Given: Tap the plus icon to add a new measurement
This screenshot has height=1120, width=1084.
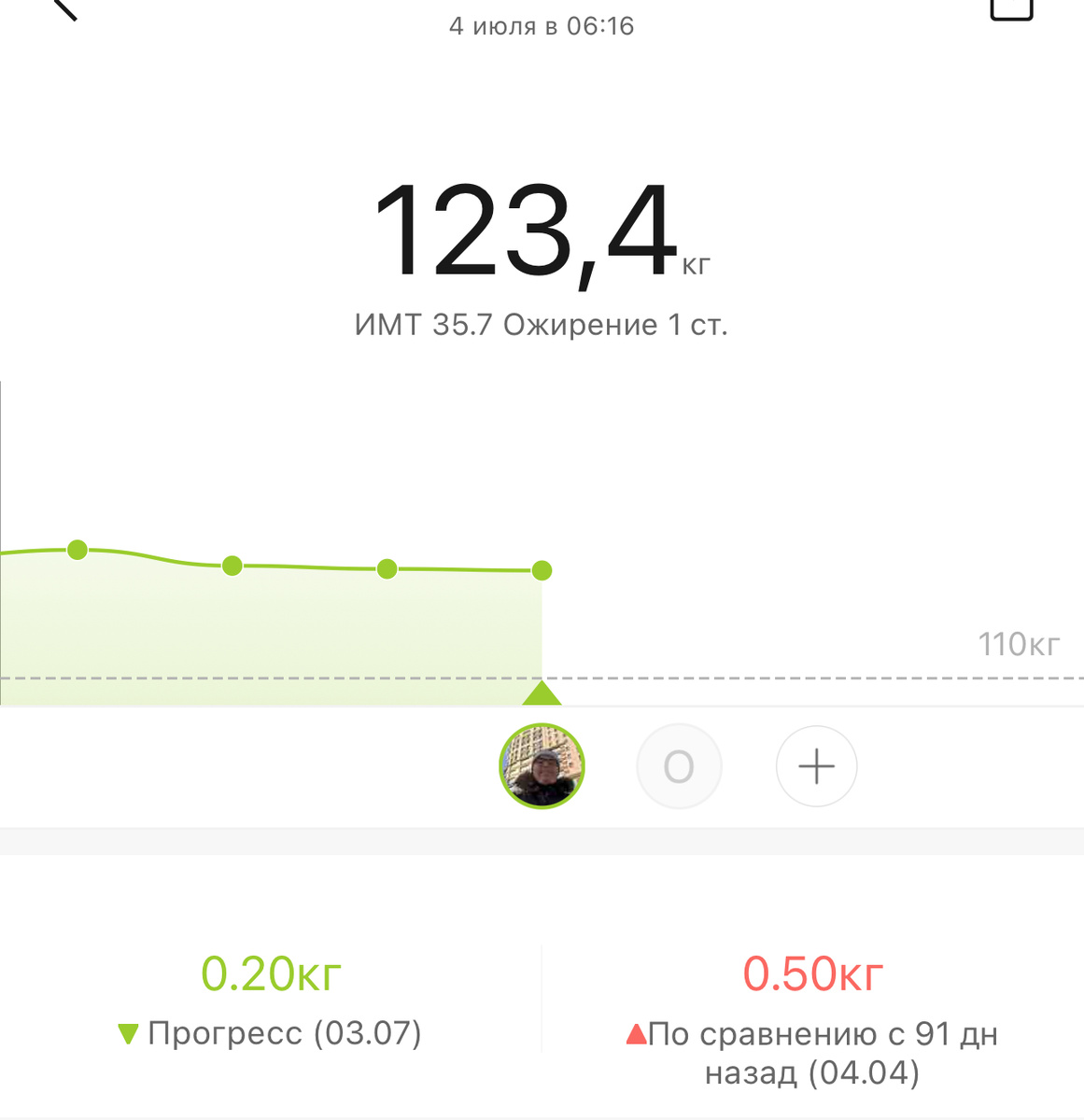Looking at the screenshot, I should coord(816,765).
